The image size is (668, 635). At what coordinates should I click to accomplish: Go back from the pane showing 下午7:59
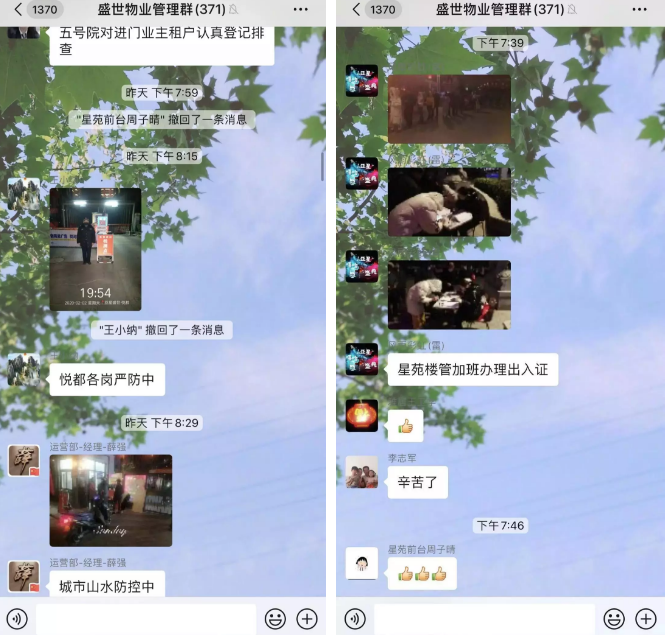coord(16,10)
